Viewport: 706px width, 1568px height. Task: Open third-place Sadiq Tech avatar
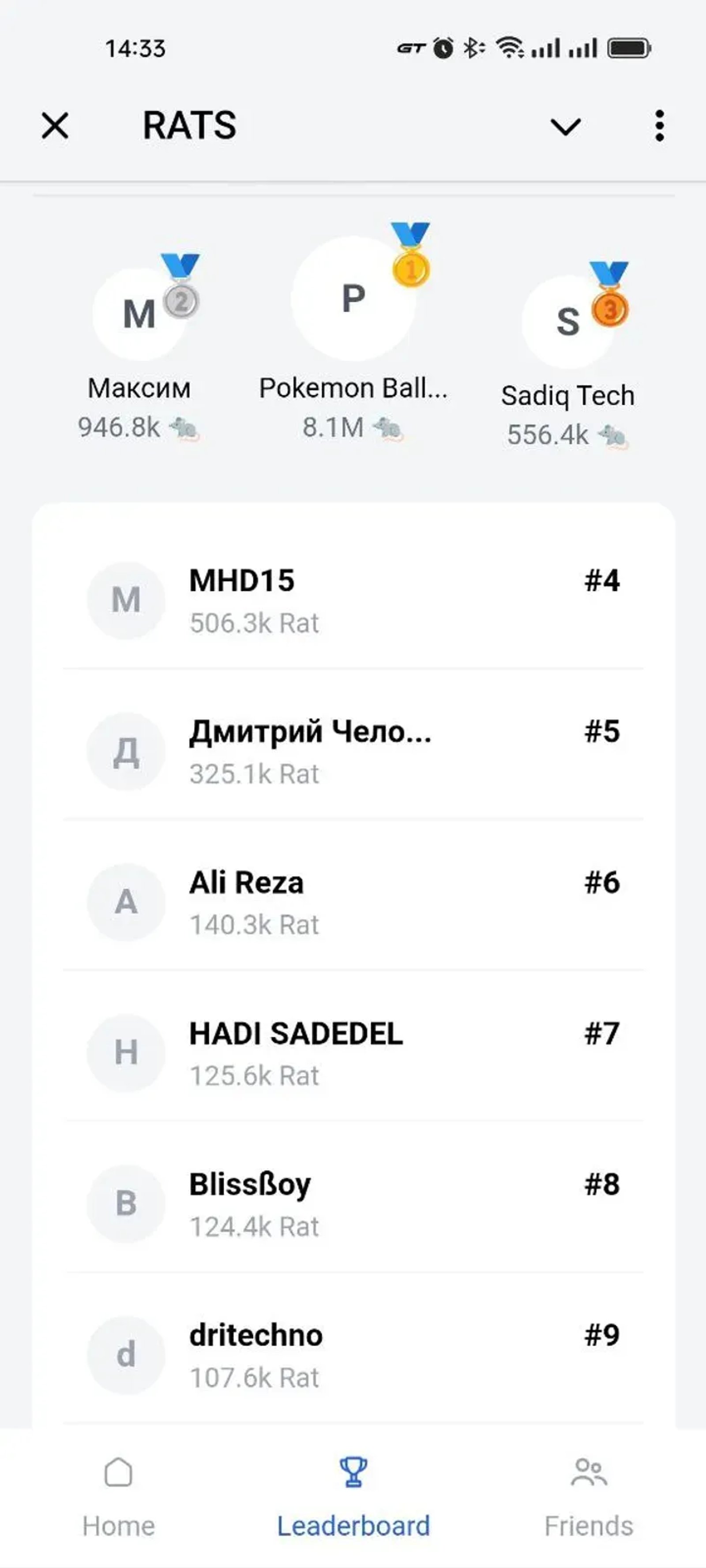[x=568, y=321]
